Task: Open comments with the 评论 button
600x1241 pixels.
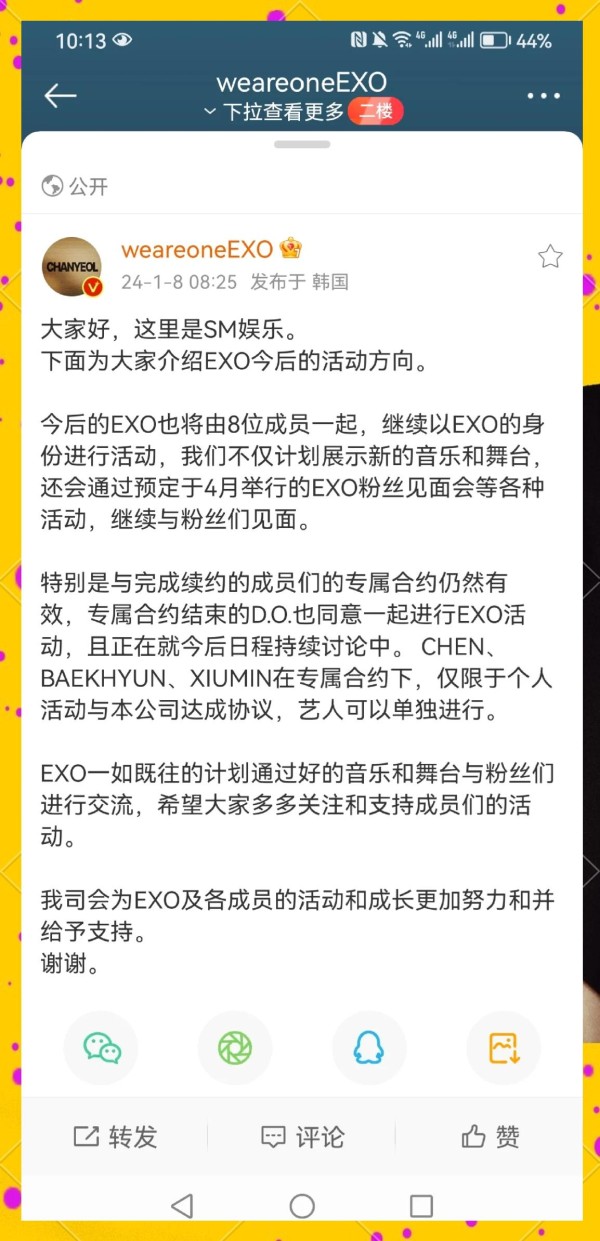Action: [x=302, y=1136]
